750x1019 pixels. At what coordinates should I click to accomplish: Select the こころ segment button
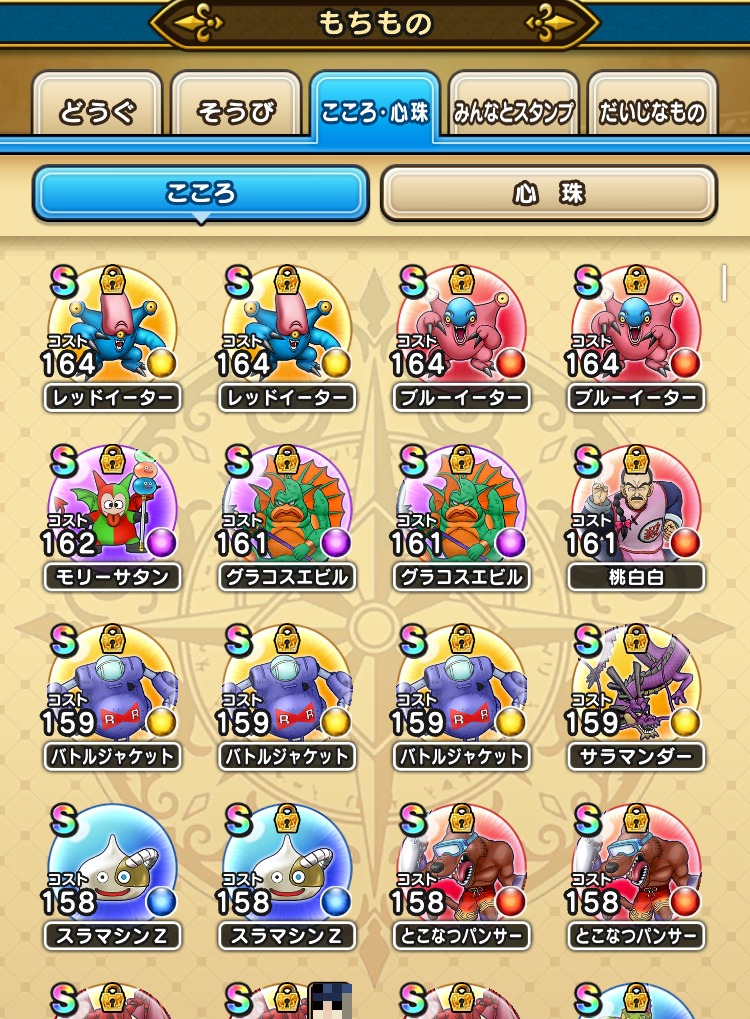[201, 193]
